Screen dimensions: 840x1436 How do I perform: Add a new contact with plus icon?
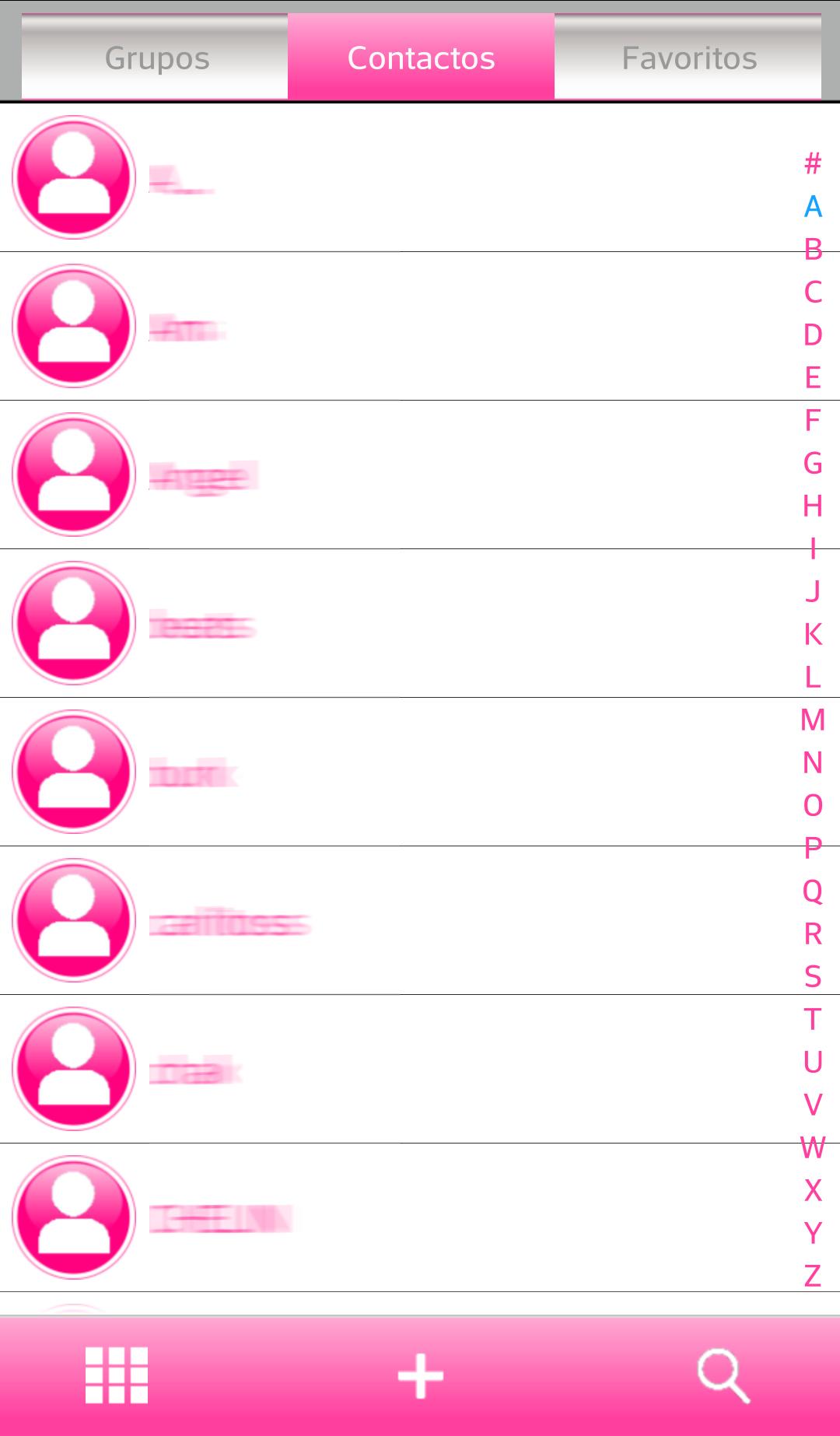[x=420, y=1375]
